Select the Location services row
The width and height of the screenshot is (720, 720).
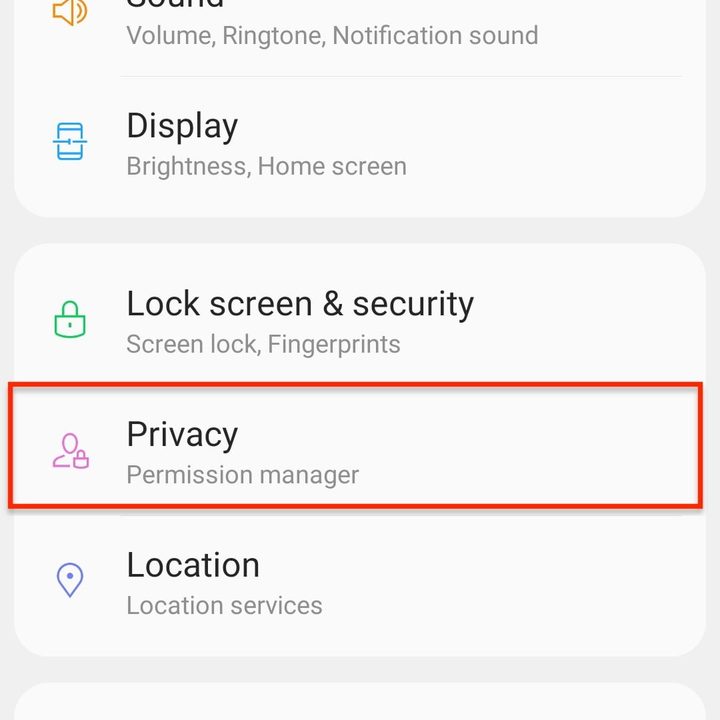tap(225, 583)
